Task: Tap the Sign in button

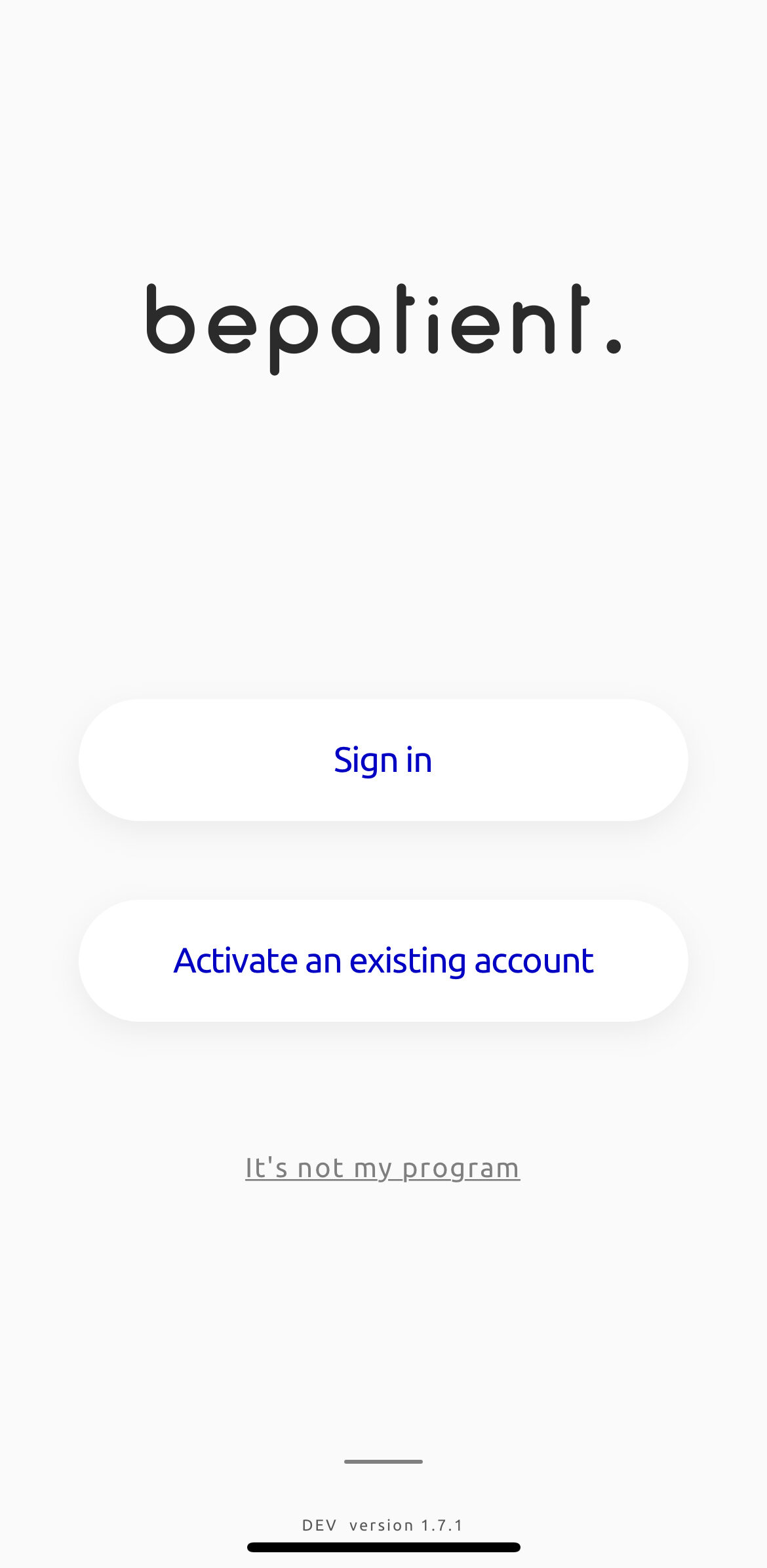Action: coord(383,760)
